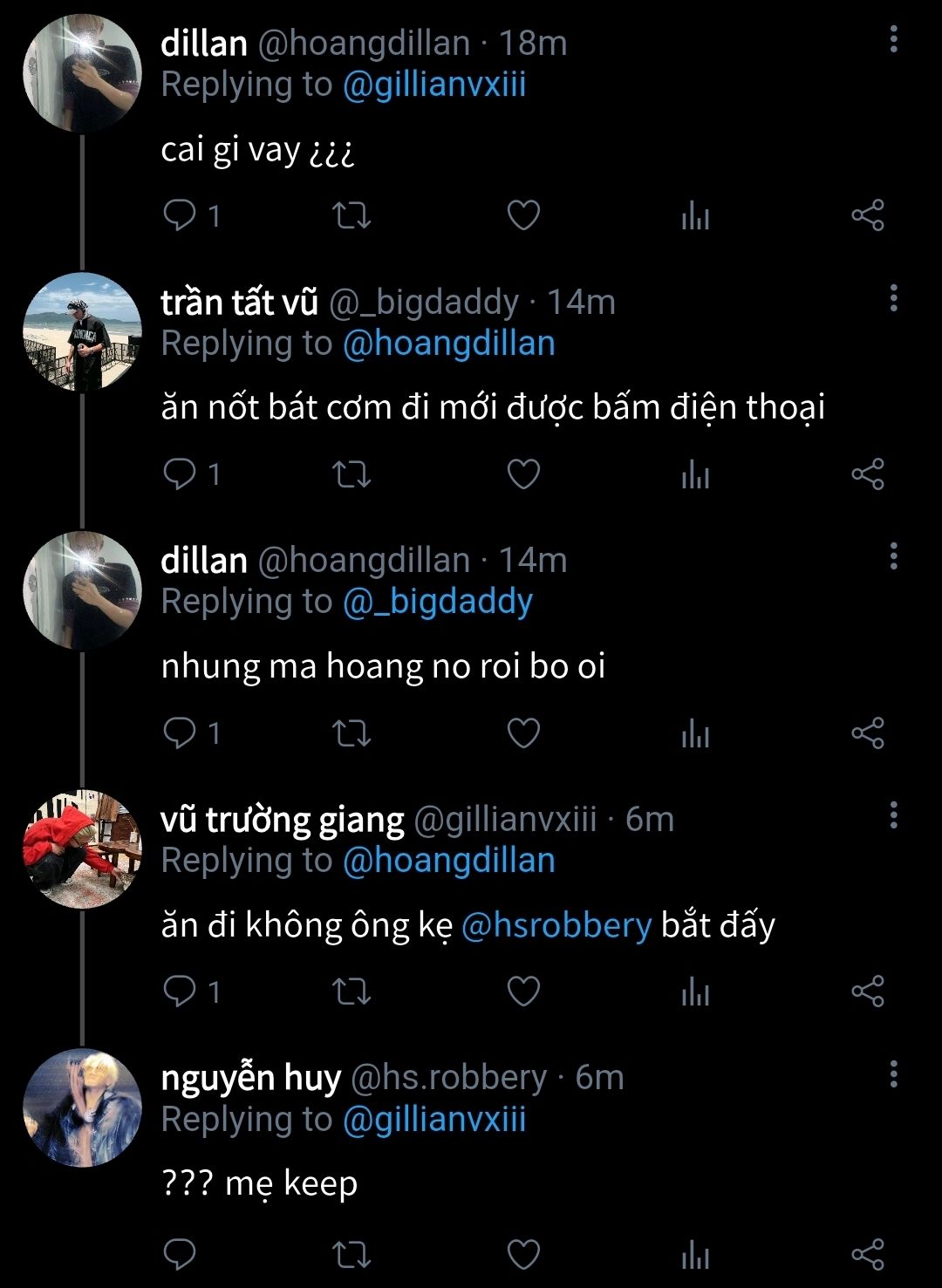Like the "nhung ma hoang no roi" tweet

523,733
